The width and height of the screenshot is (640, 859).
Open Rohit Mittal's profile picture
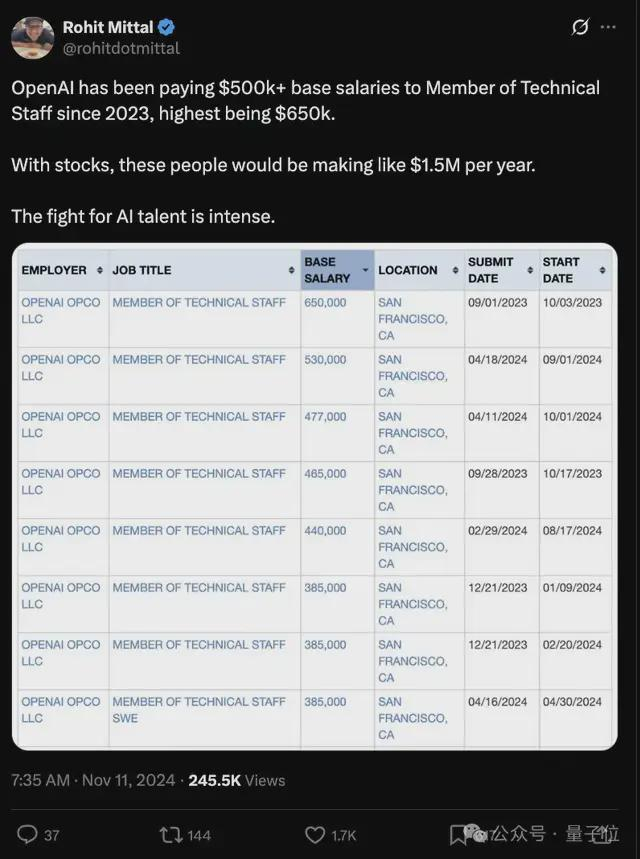[33, 37]
